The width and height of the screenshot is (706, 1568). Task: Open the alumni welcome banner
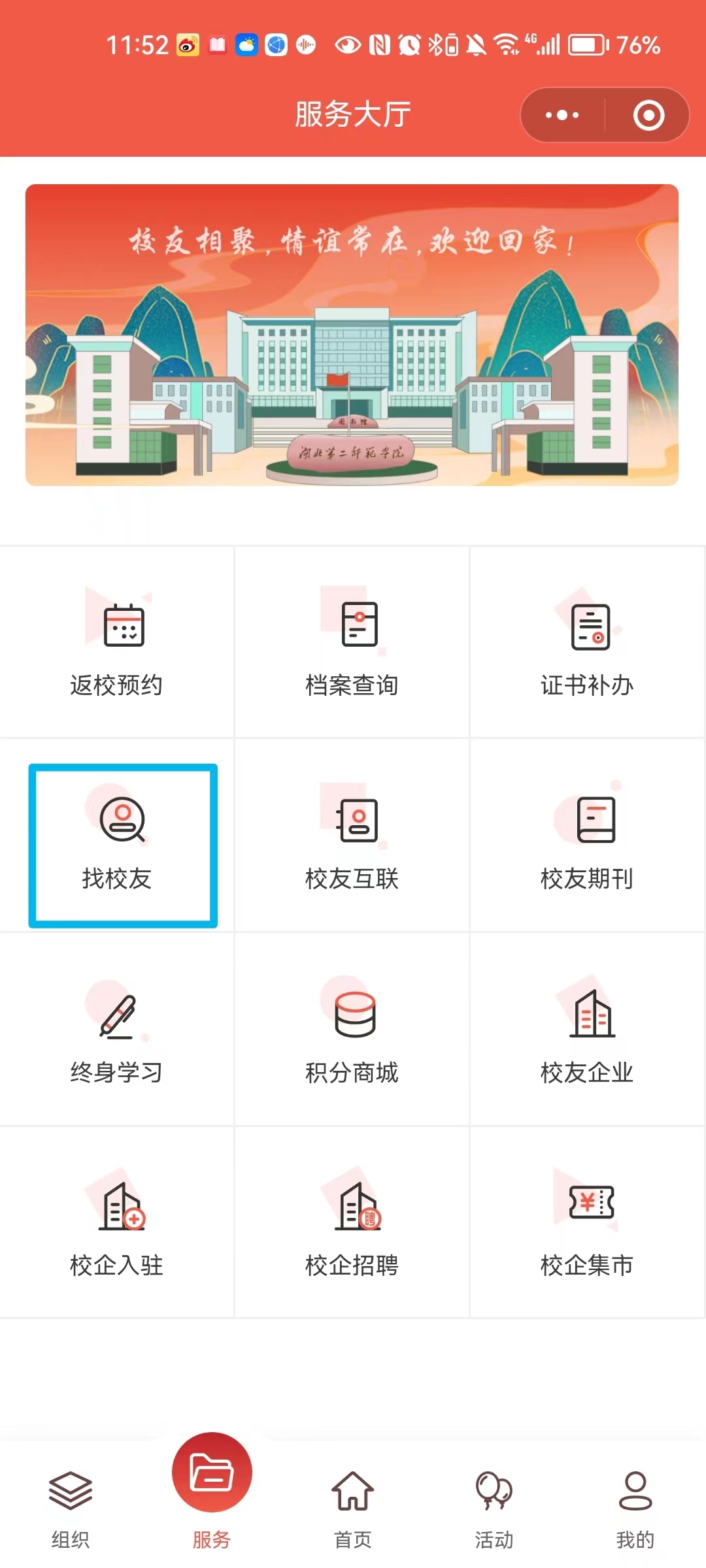pos(352,335)
